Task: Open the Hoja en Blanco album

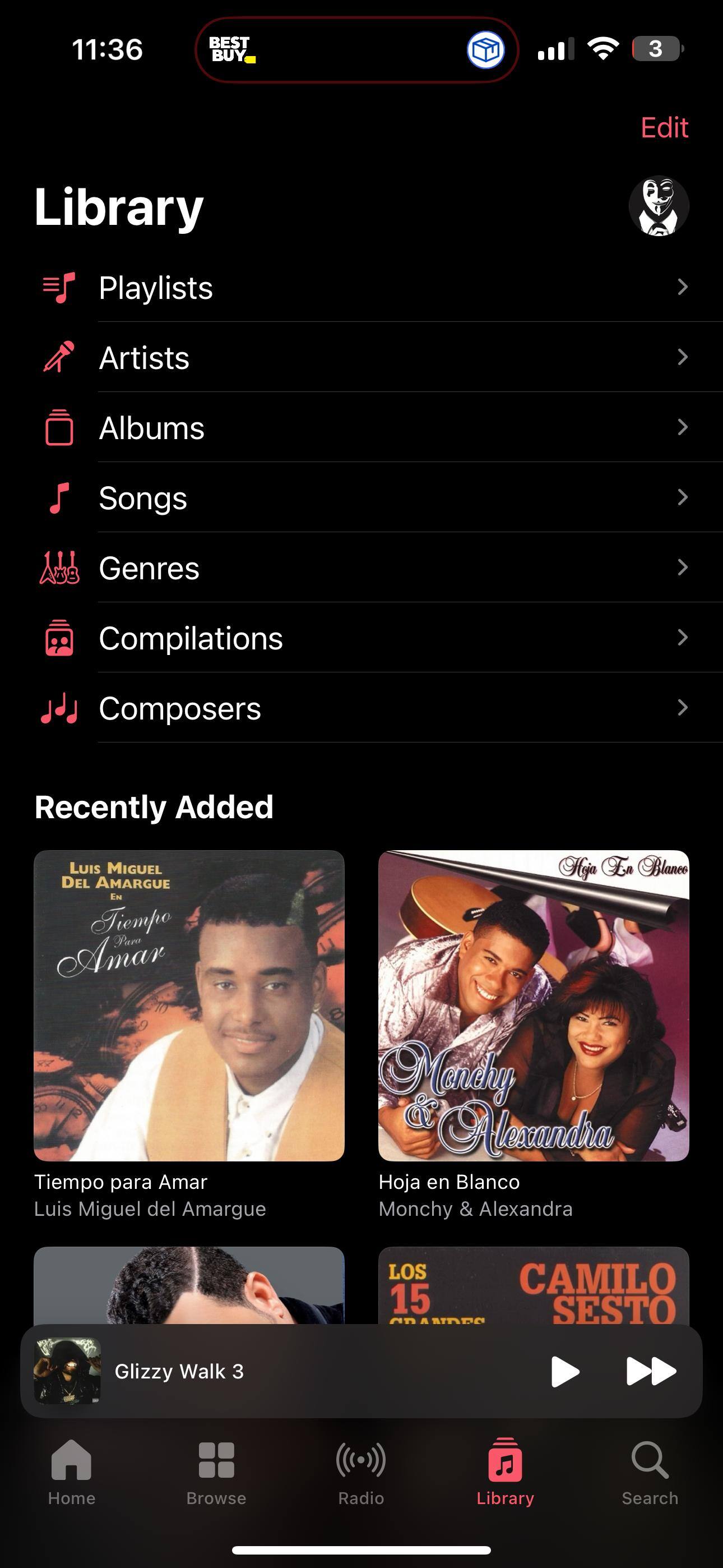Action: tap(534, 1006)
